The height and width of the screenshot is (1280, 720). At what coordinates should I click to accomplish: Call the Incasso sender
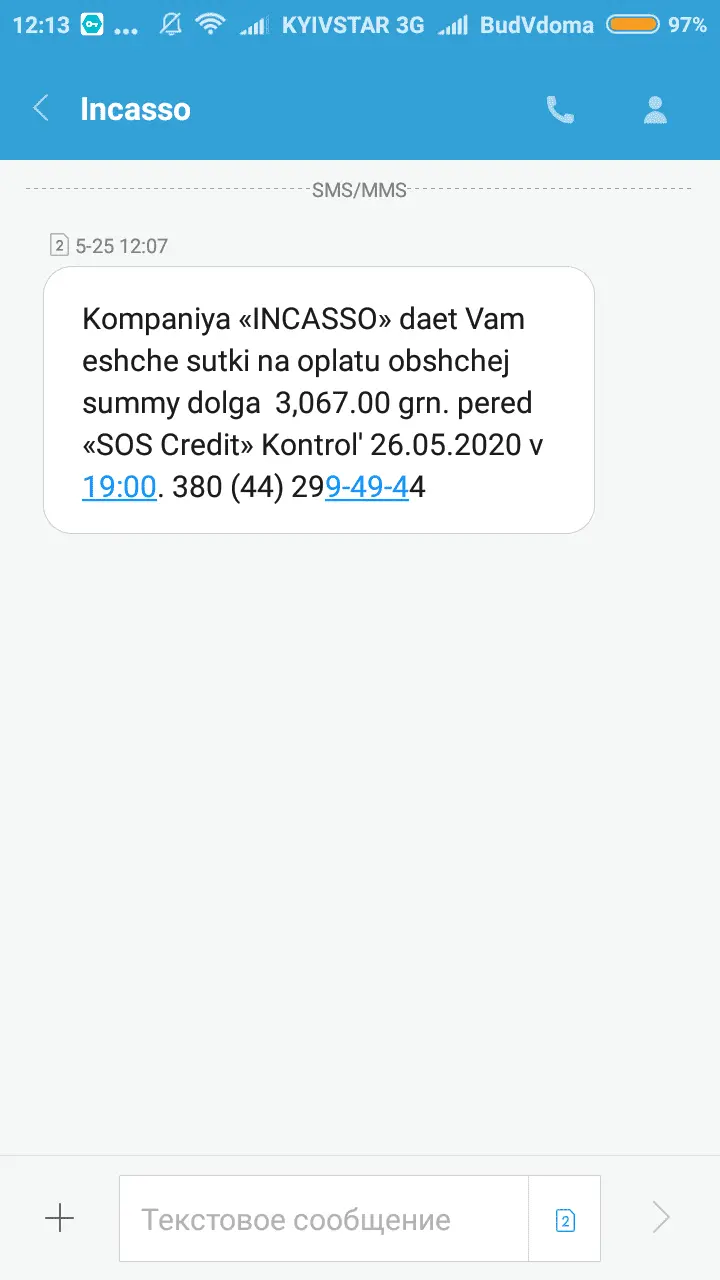tap(560, 109)
